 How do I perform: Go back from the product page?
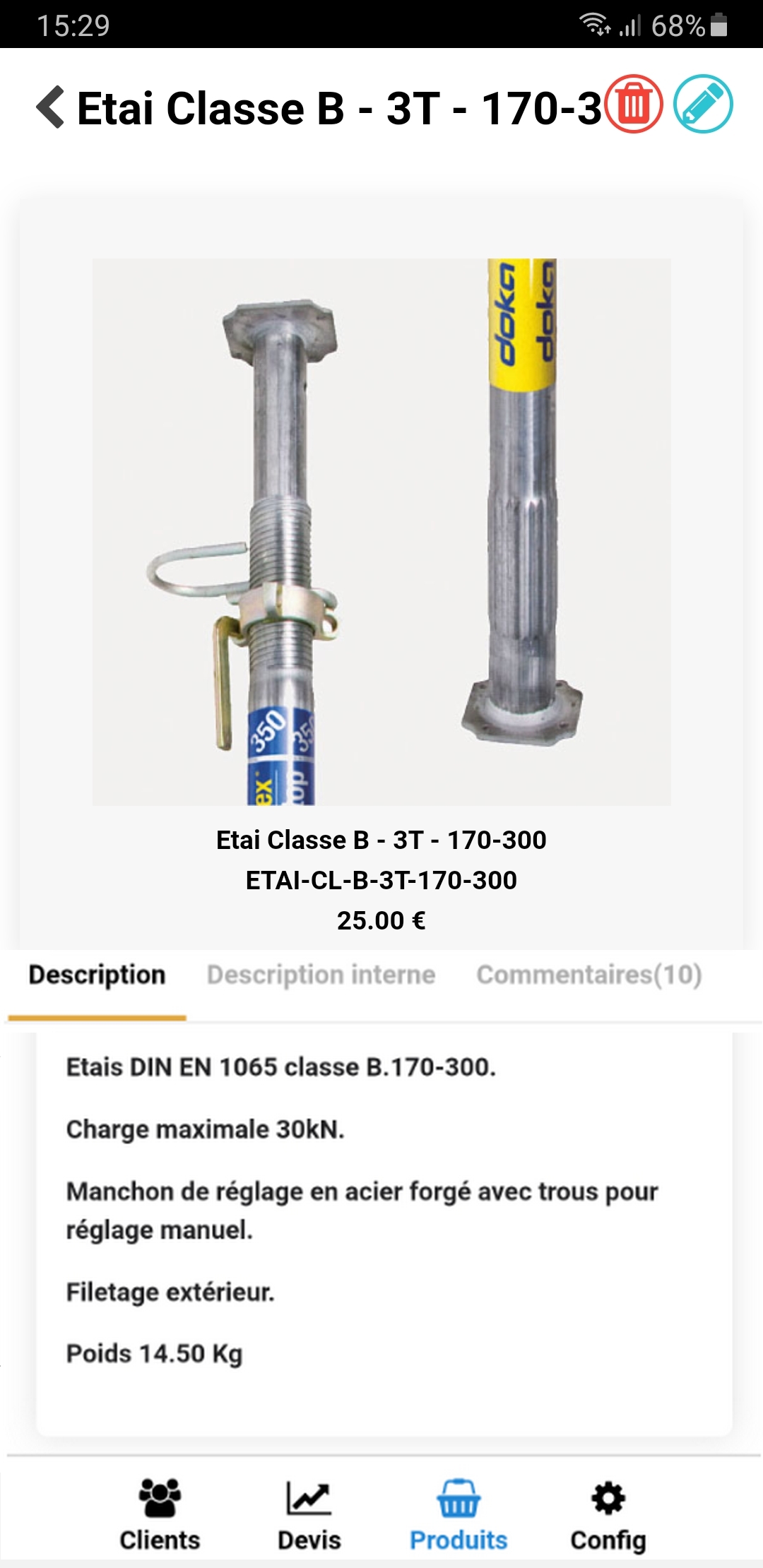pyautogui.click(x=51, y=107)
